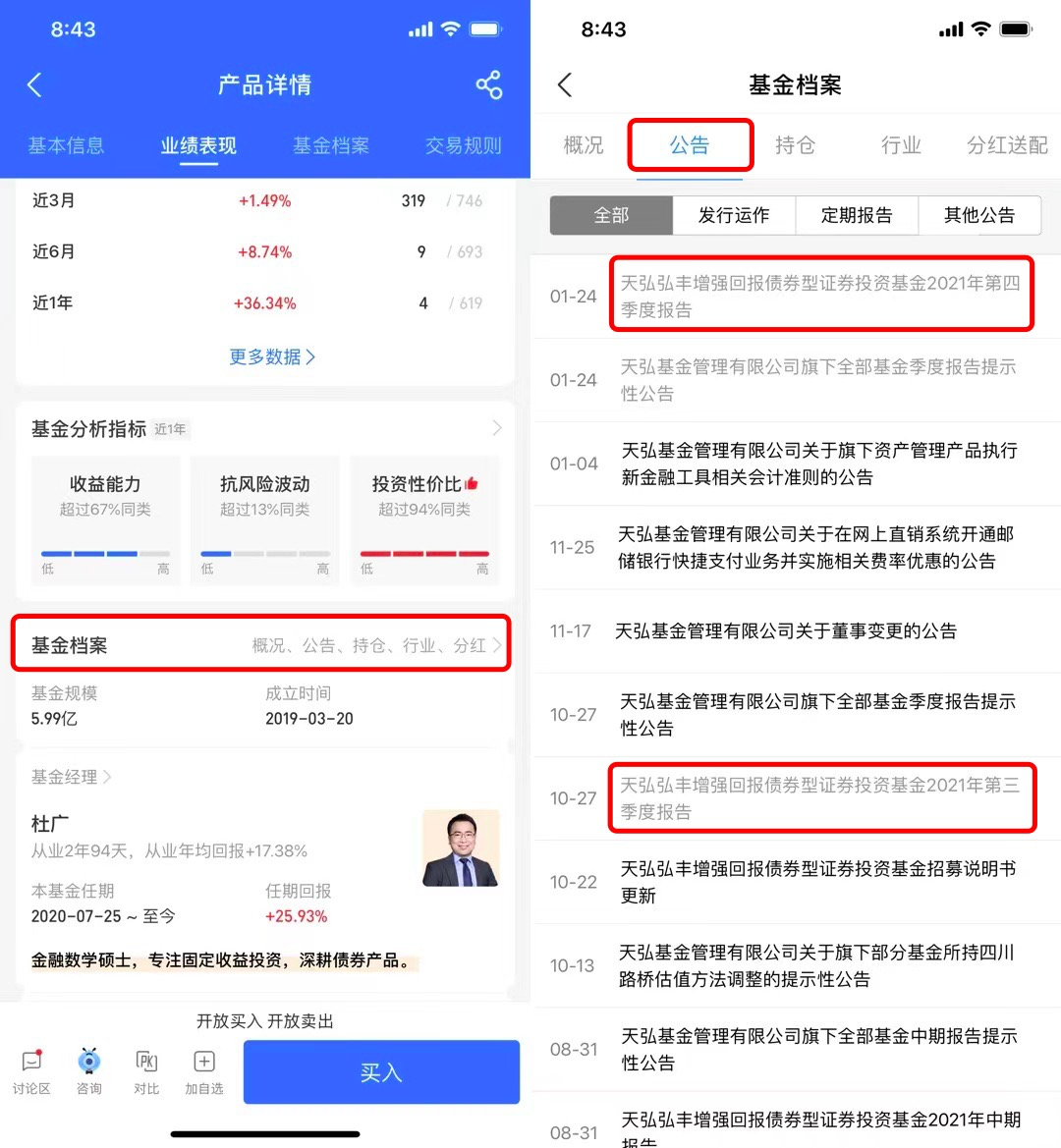Open the 基金档案 row
The height and width of the screenshot is (1148, 1061).
261,645
